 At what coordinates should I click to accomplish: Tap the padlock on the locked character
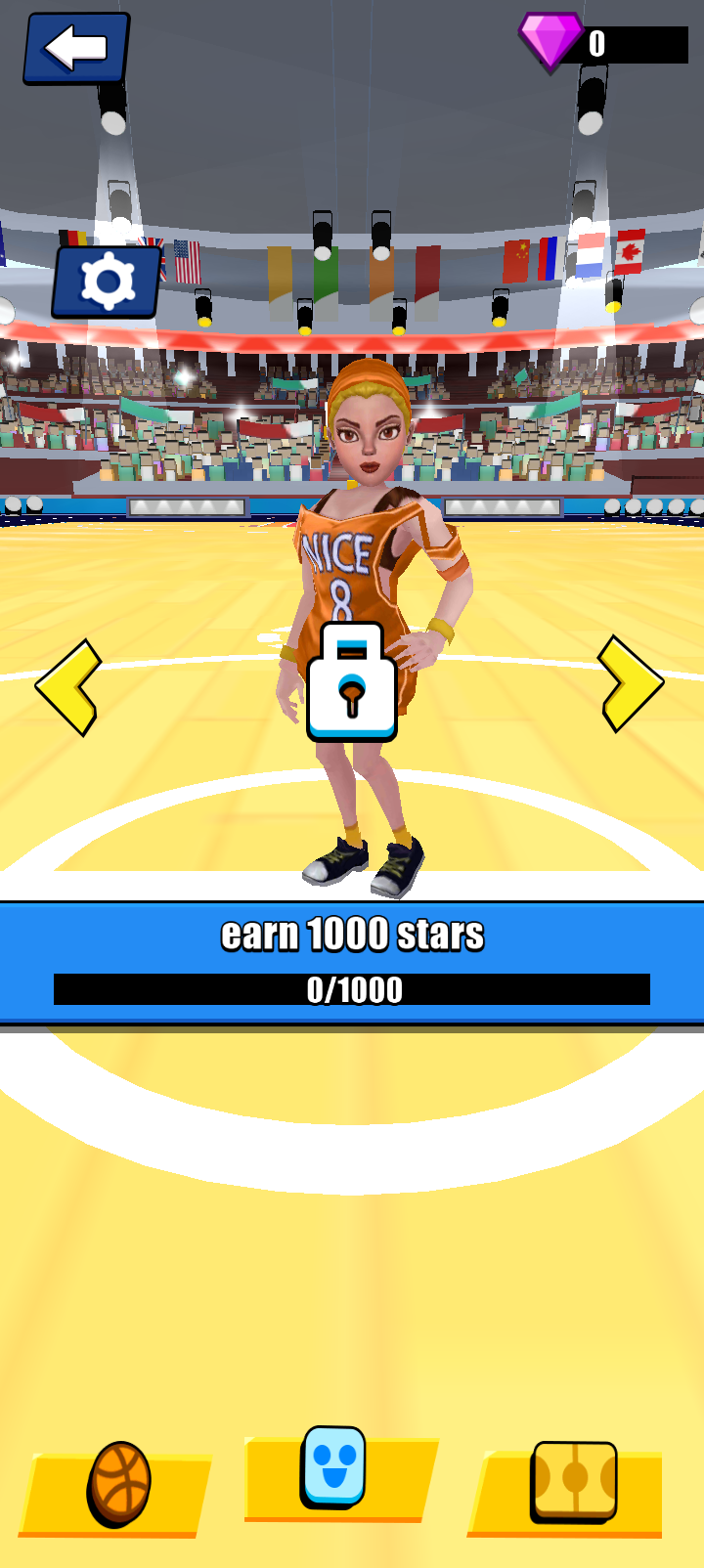(x=352, y=682)
